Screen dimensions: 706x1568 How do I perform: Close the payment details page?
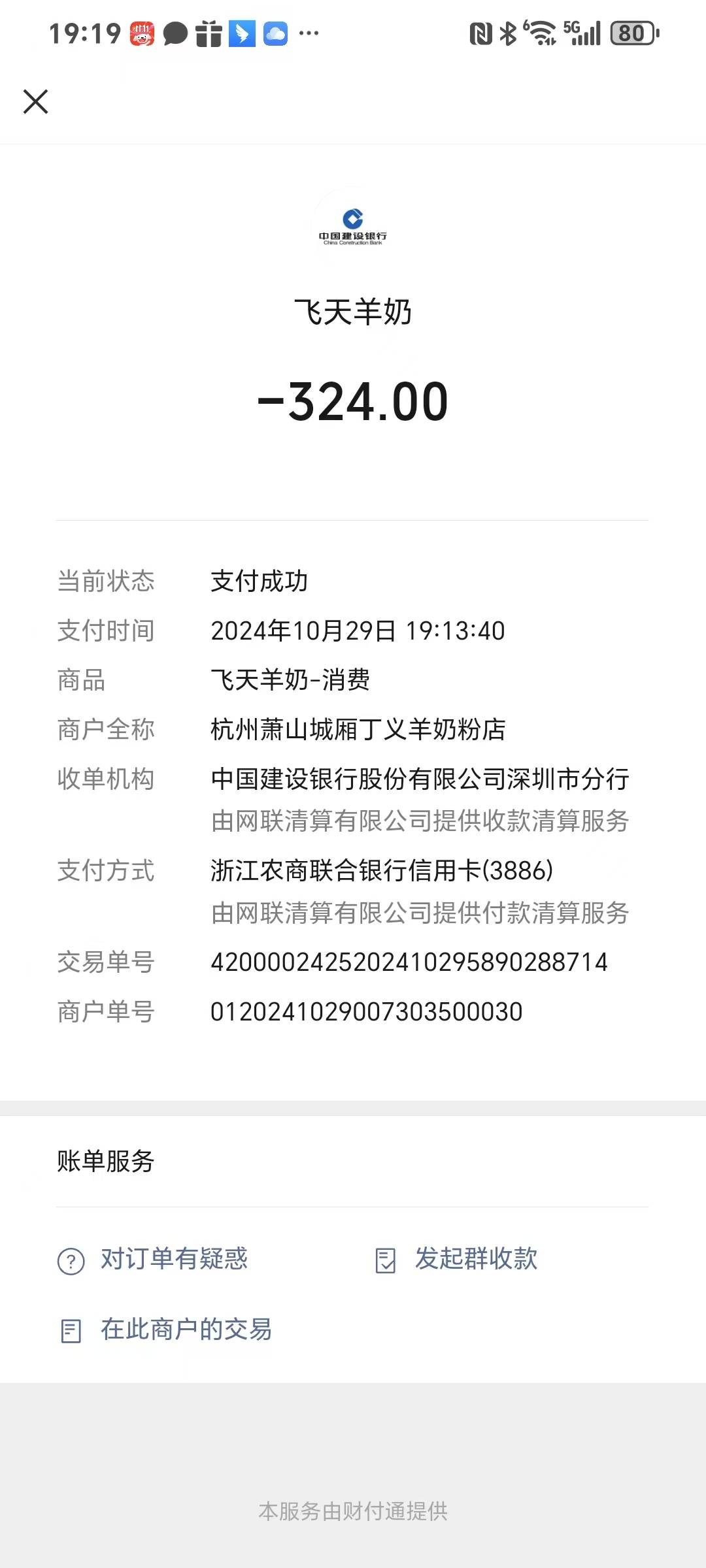36,102
